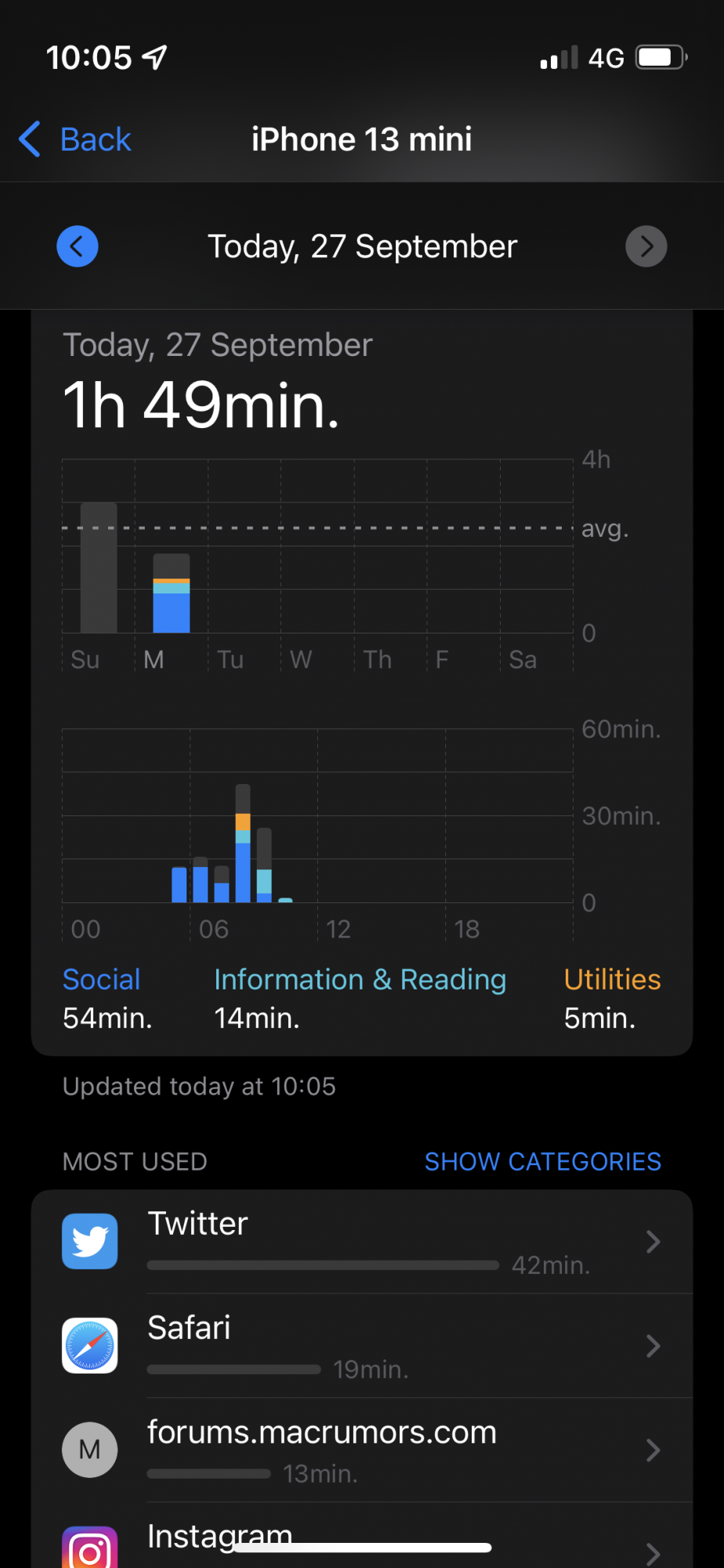Viewport: 724px width, 1568px height.
Task: Open forums.macrumors.com usage details
Action: (x=362, y=1450)
